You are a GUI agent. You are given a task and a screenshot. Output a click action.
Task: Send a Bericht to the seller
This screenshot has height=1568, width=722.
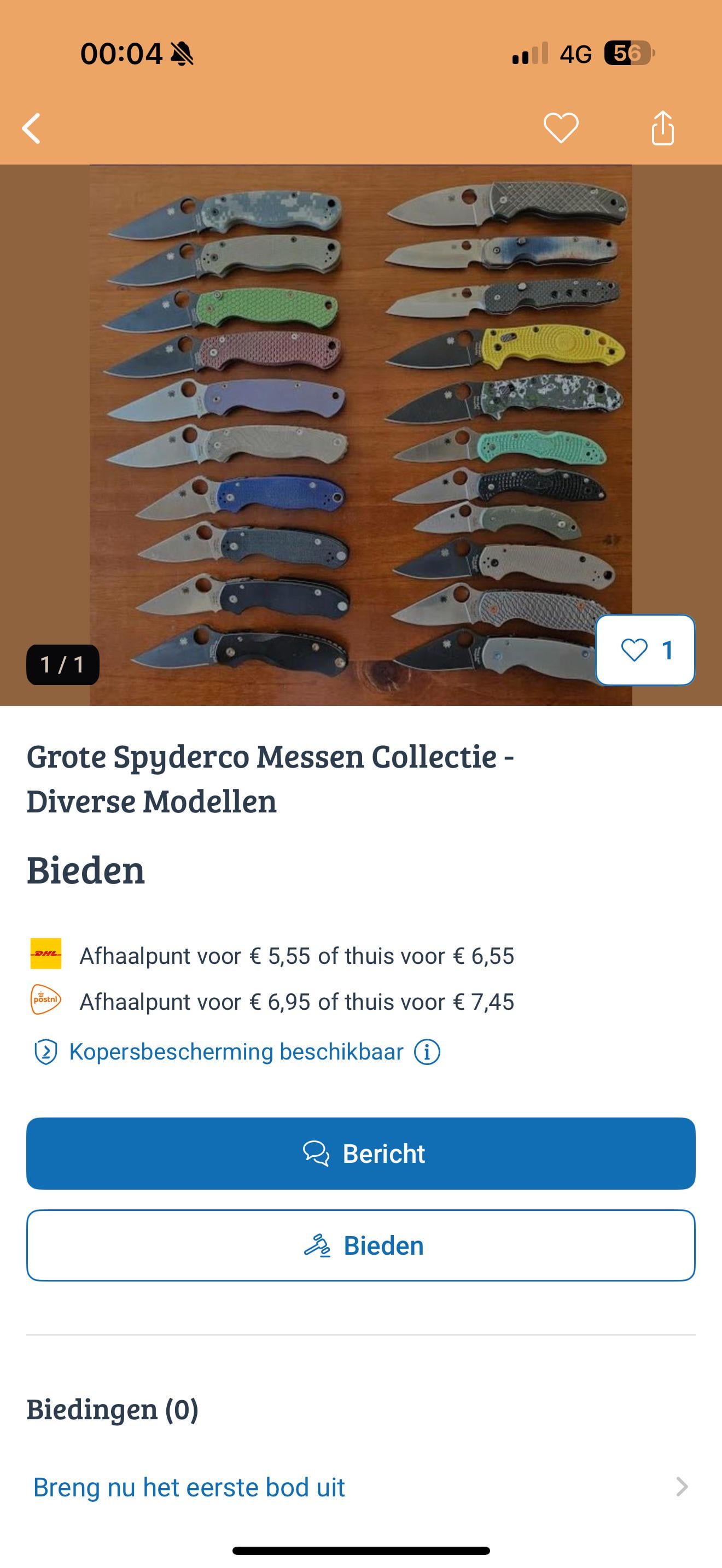pos(360,1154)
